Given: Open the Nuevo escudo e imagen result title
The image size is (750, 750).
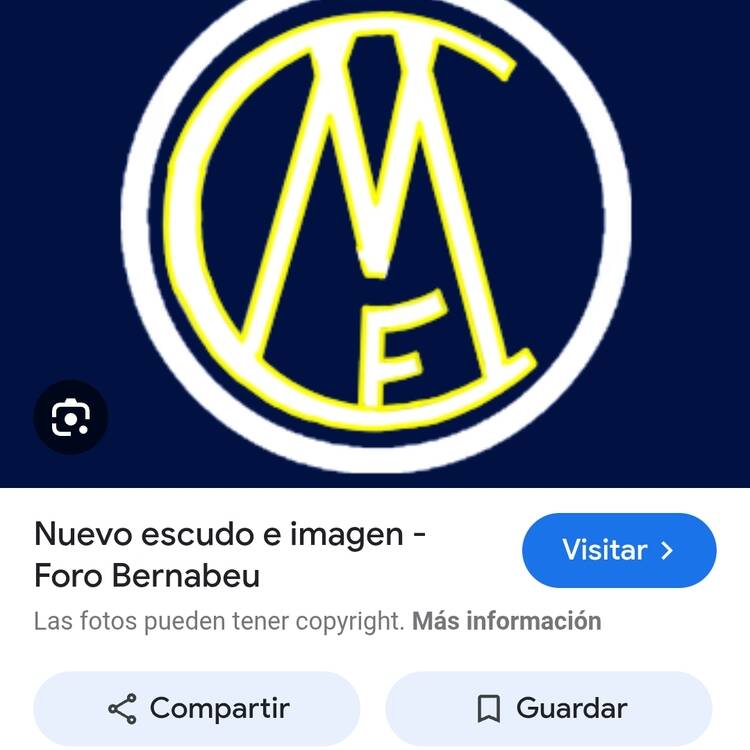Looking at the screenshot, I should [x=230, y=554].
